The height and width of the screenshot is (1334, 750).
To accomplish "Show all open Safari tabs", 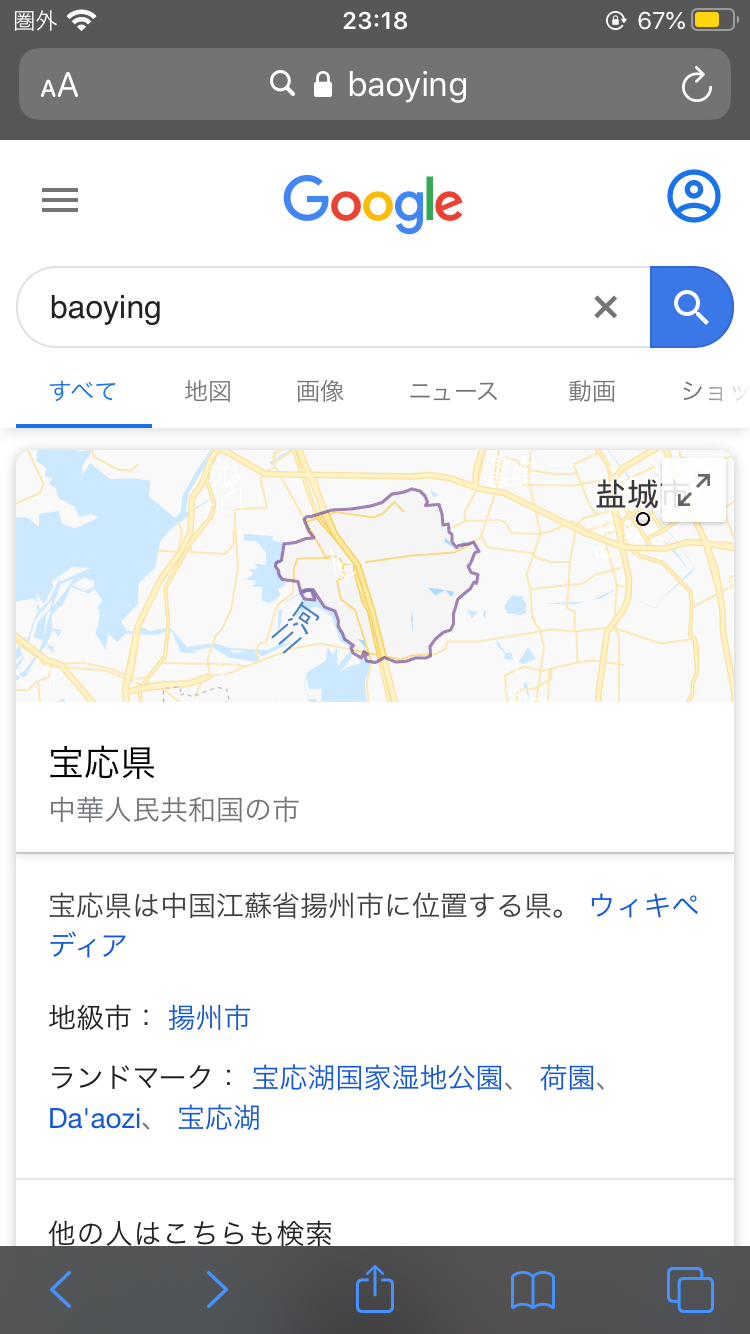I will [689, 1290].
